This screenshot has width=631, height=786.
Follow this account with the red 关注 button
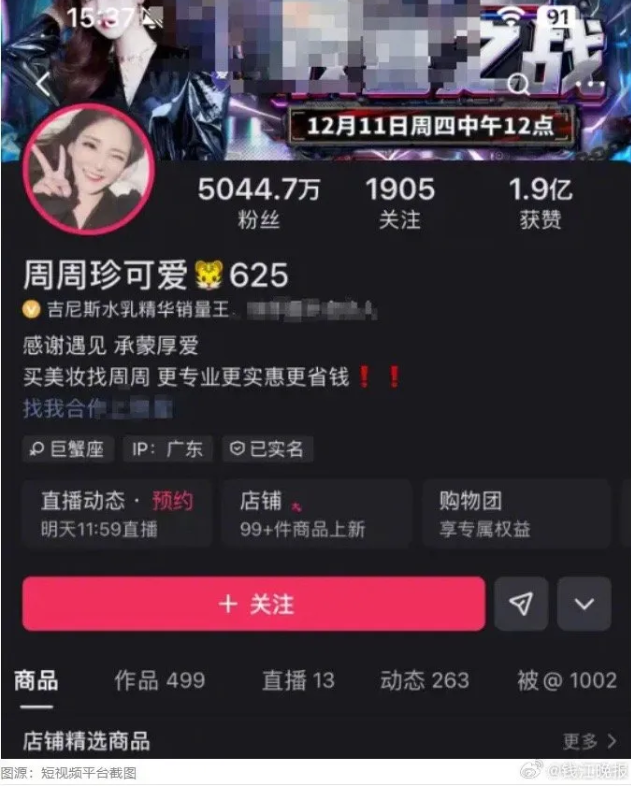coord(254,604)
